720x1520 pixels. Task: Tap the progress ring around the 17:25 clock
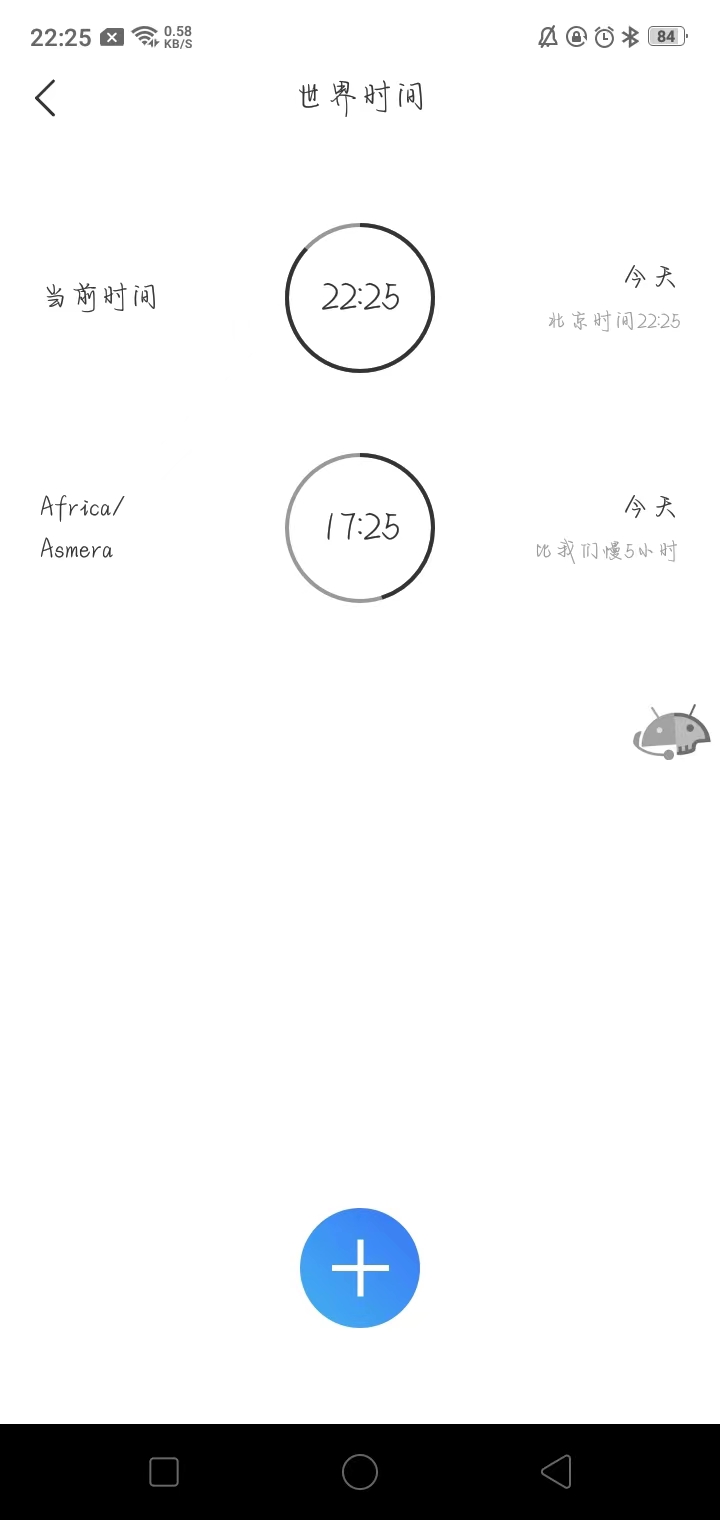[x=360, y=457]
